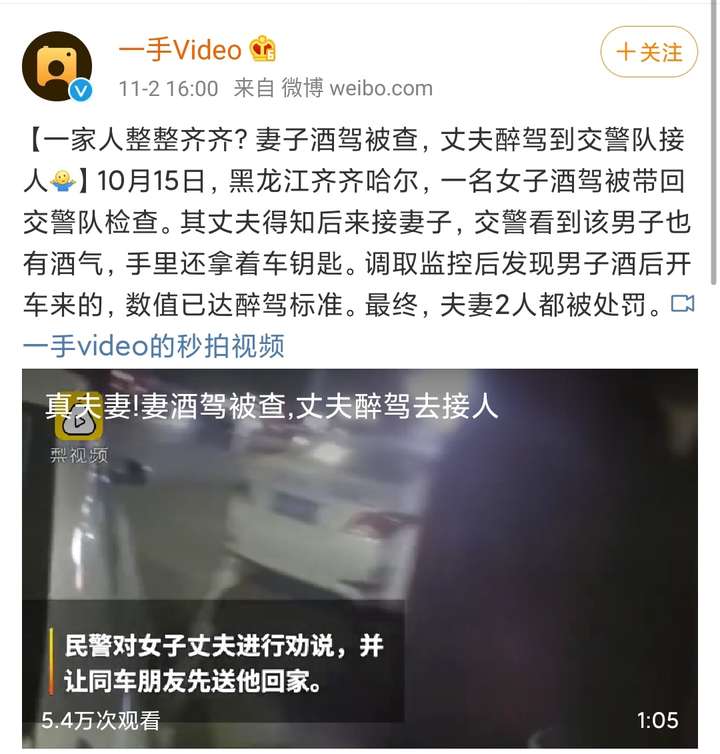The image size is (720, 754).
Task: Open the 一手Video username
Action: click(x=180, y=50)
